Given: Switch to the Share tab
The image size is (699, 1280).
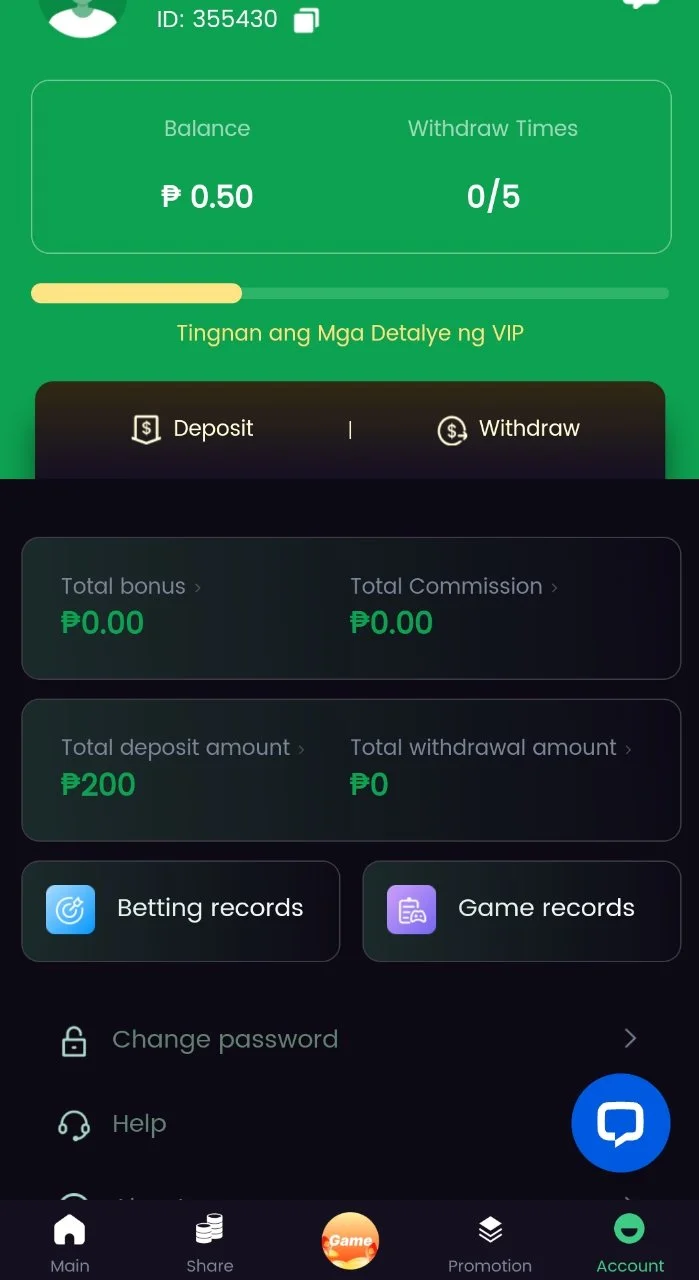Looking at the screenshot, I should (x=210, y=1243).
